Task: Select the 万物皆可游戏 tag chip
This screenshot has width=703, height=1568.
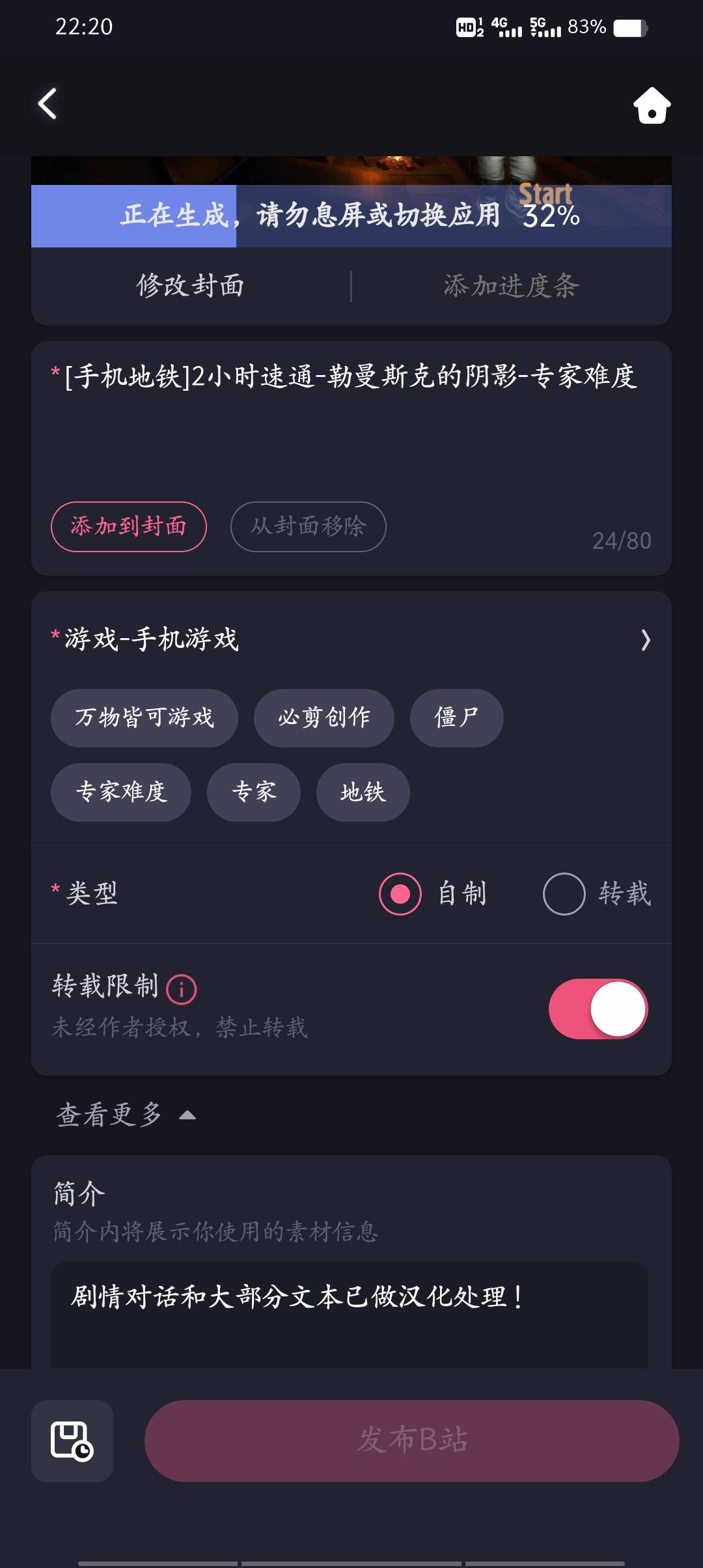Action: pos(145,718)
